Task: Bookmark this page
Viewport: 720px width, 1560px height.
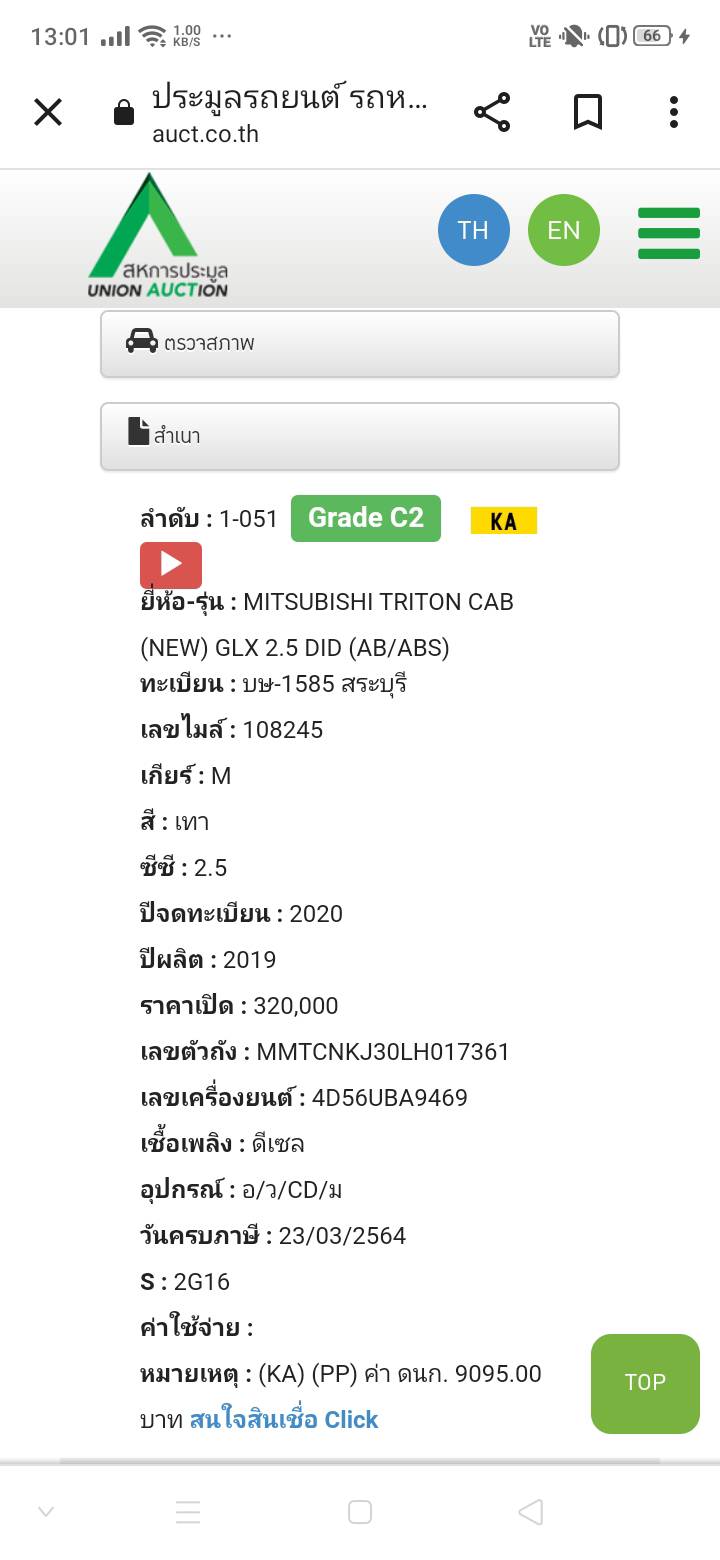Action: [587, 112]
